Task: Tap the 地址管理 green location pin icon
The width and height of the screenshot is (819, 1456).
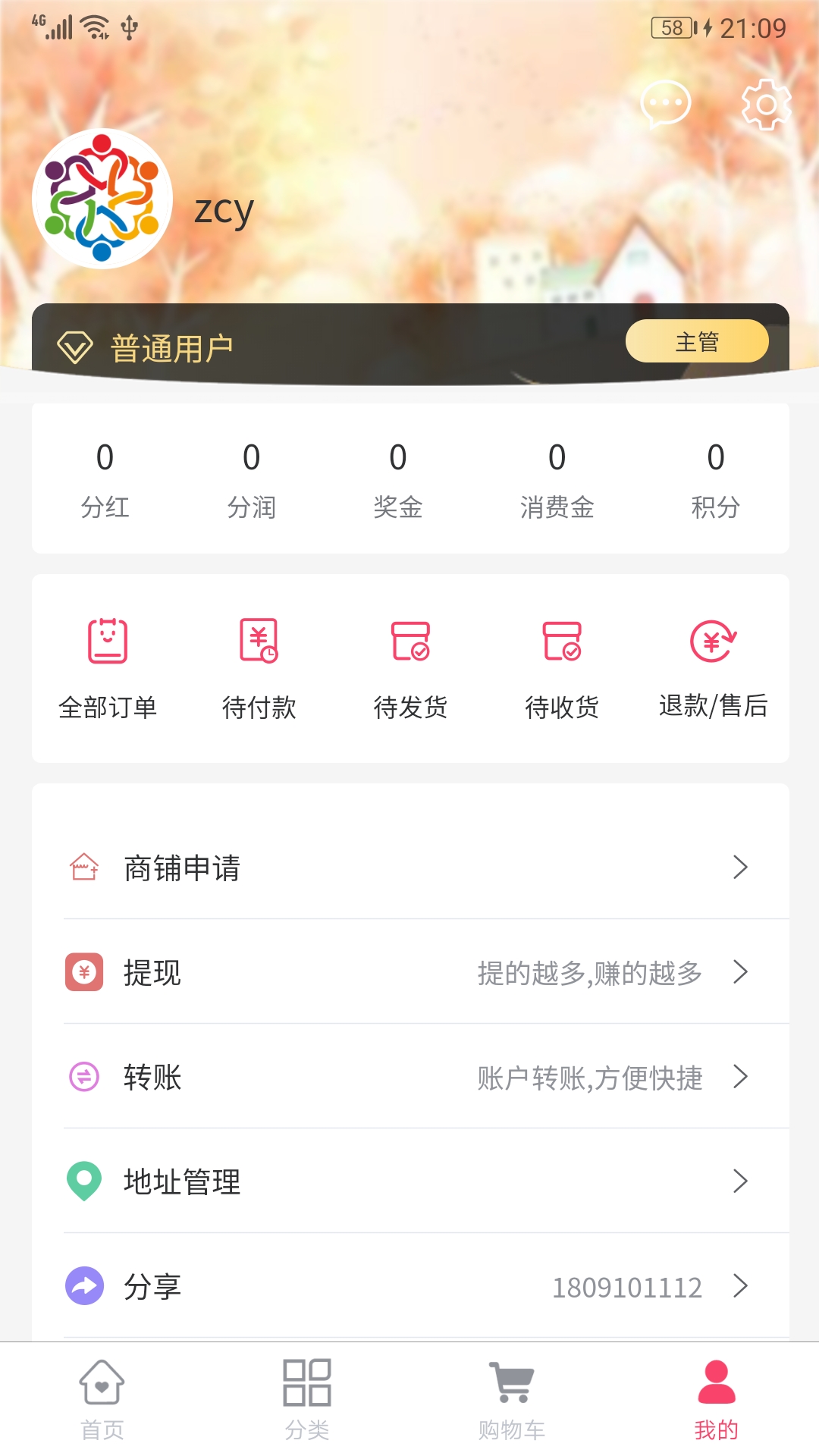Action: point(85,1180)
